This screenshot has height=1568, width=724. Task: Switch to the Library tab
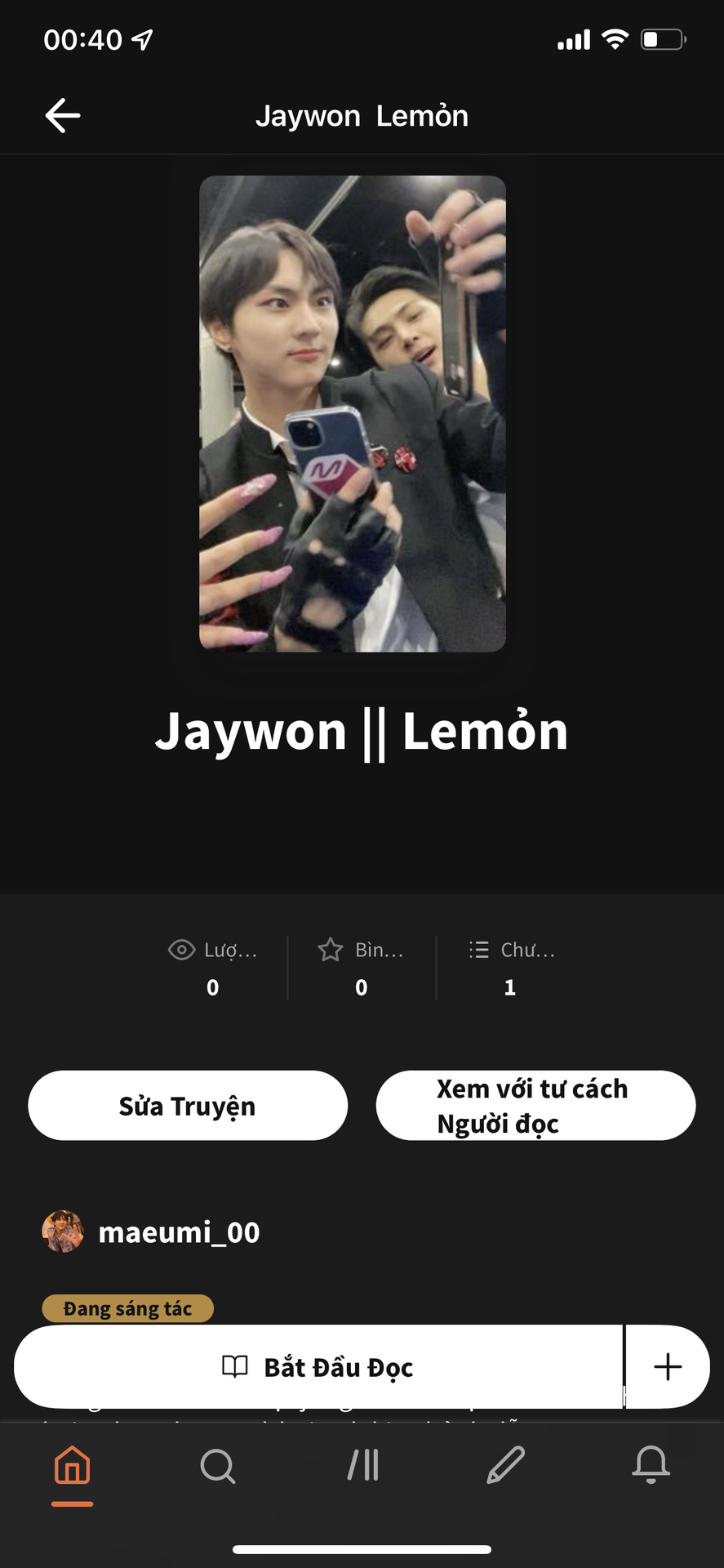point(362,1465)
